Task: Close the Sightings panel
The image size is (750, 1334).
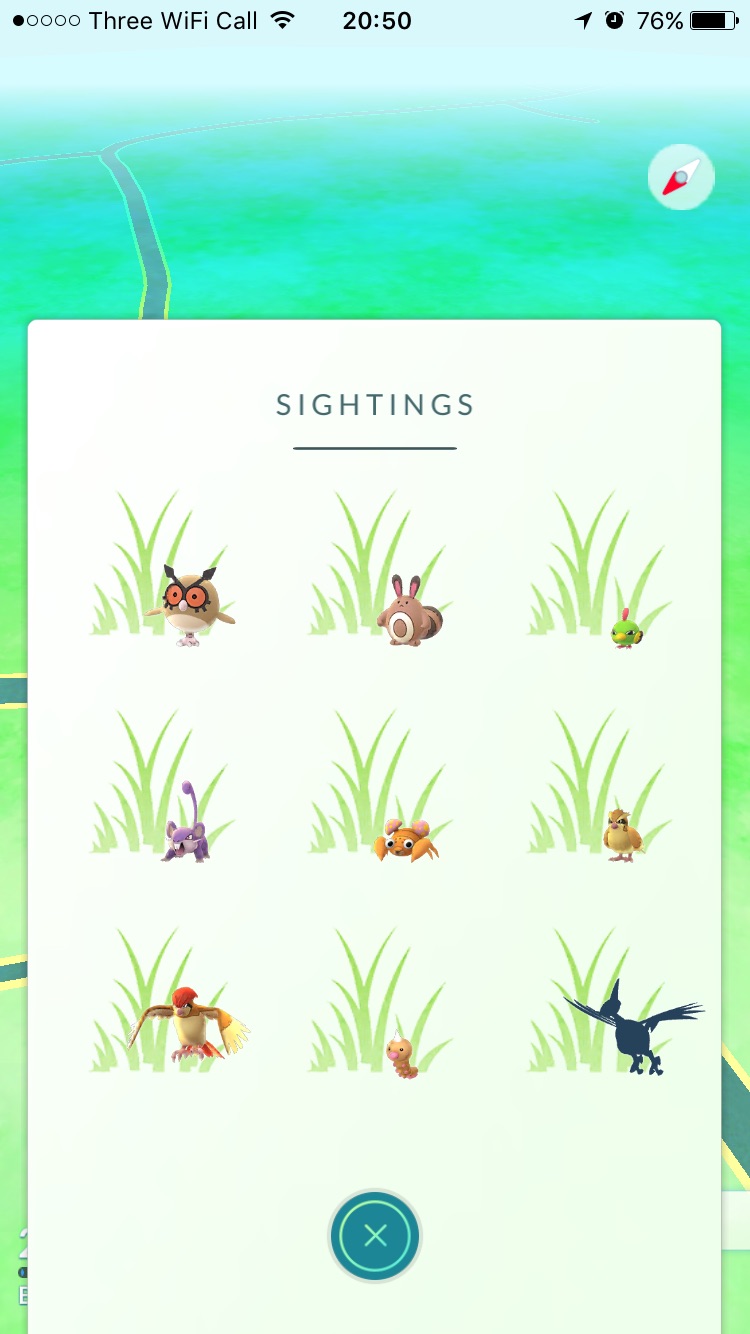Action: [x=375, y=1236]
